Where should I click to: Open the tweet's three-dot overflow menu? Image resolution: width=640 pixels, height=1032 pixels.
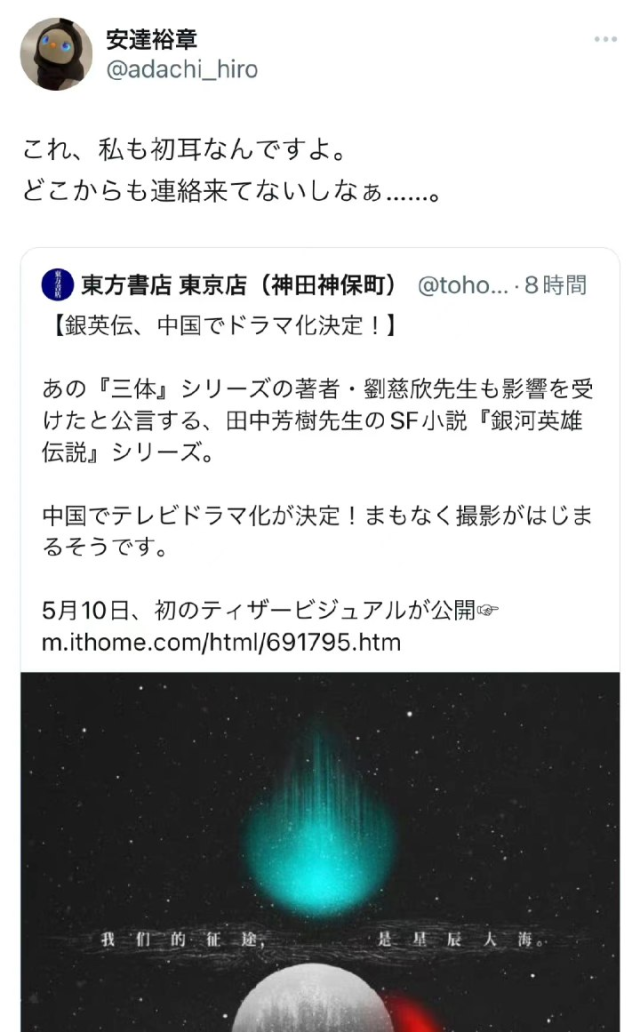coord(605,39)
